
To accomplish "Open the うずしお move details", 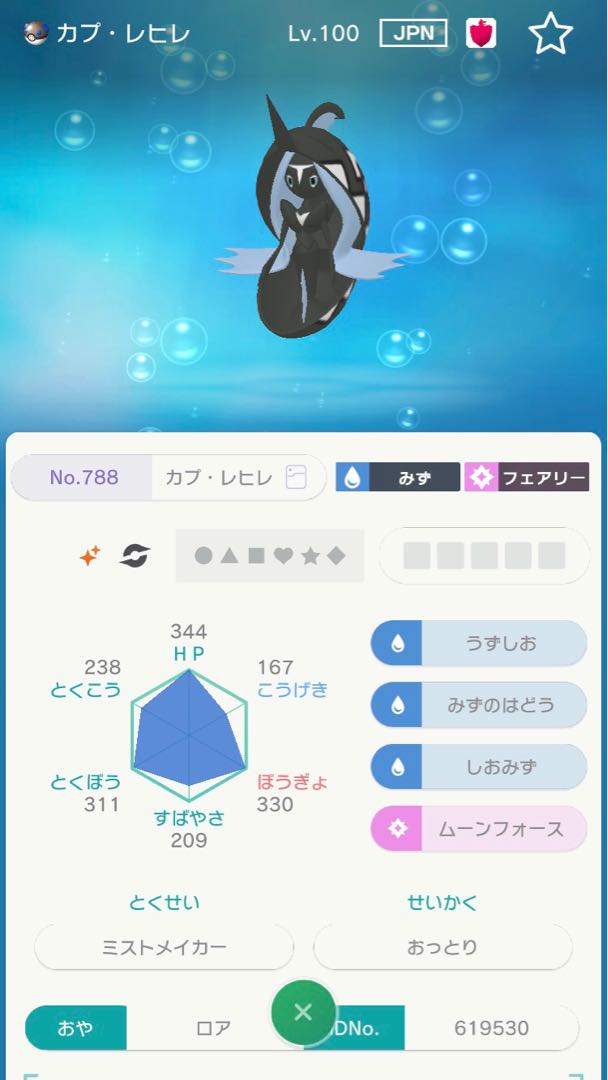I will (479, 643).
